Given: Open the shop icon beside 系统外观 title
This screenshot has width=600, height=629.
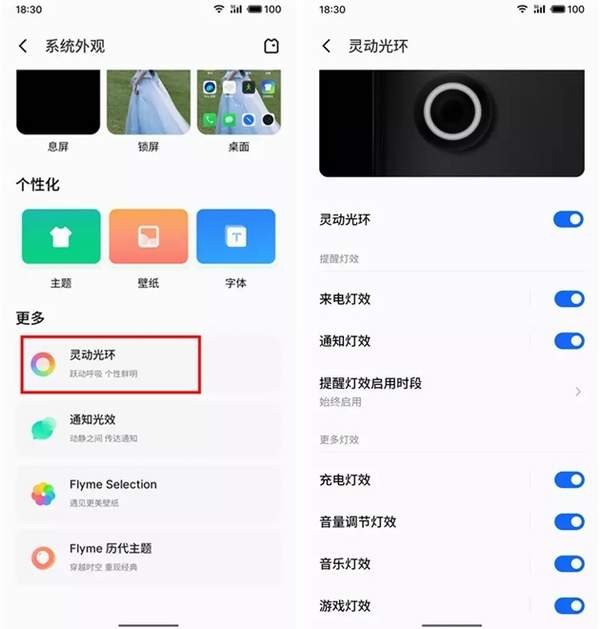Looking at the screenshot, I should pyautogui.click(x=271, y=46).
